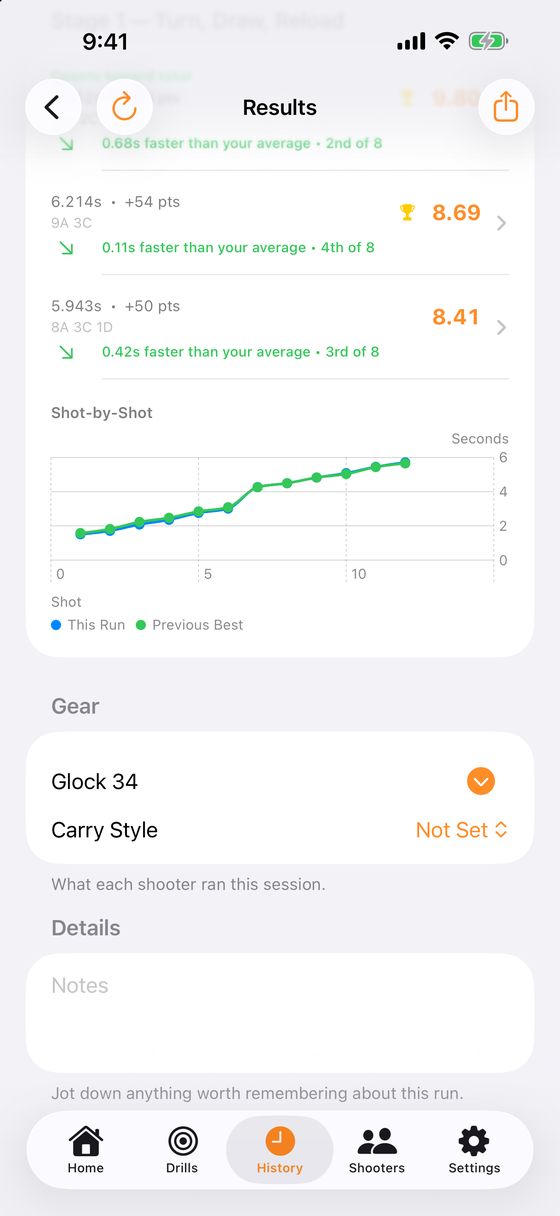Go to the Shooters tab
560x1216 pixels.
[x=377, y=1150]
